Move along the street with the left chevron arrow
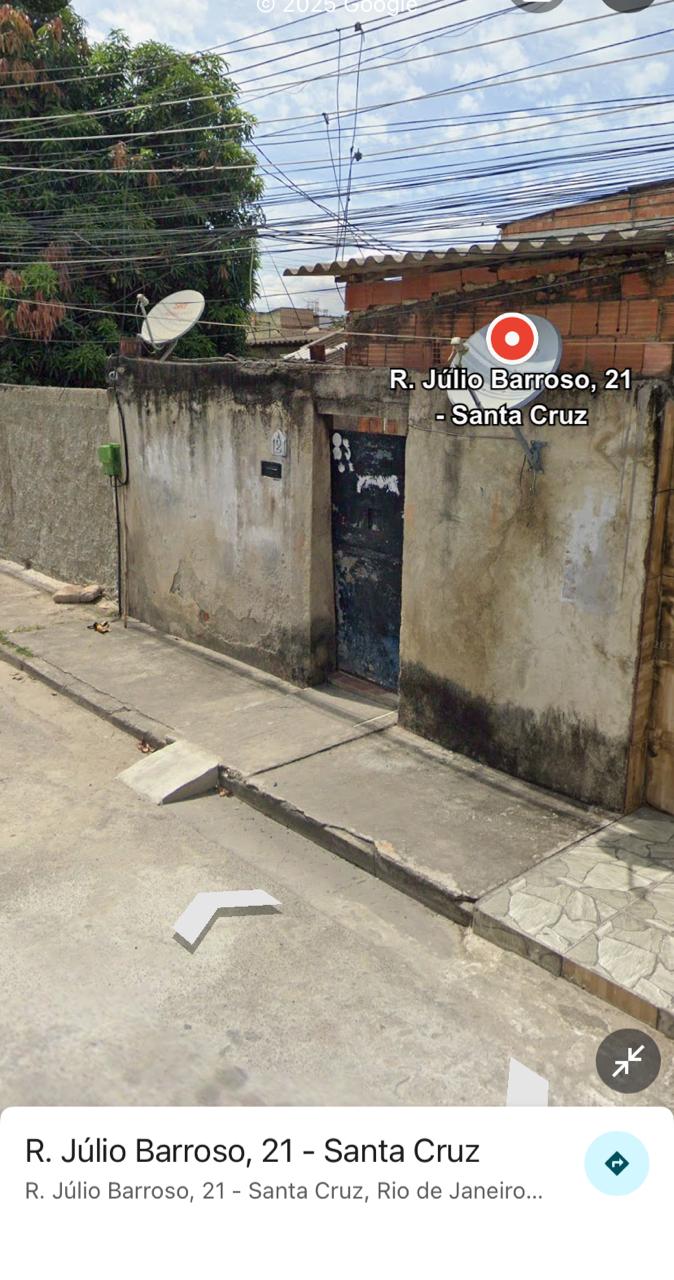Image resolution: width=674 pixels, height=1280 pixels. [x=224, y=914]
